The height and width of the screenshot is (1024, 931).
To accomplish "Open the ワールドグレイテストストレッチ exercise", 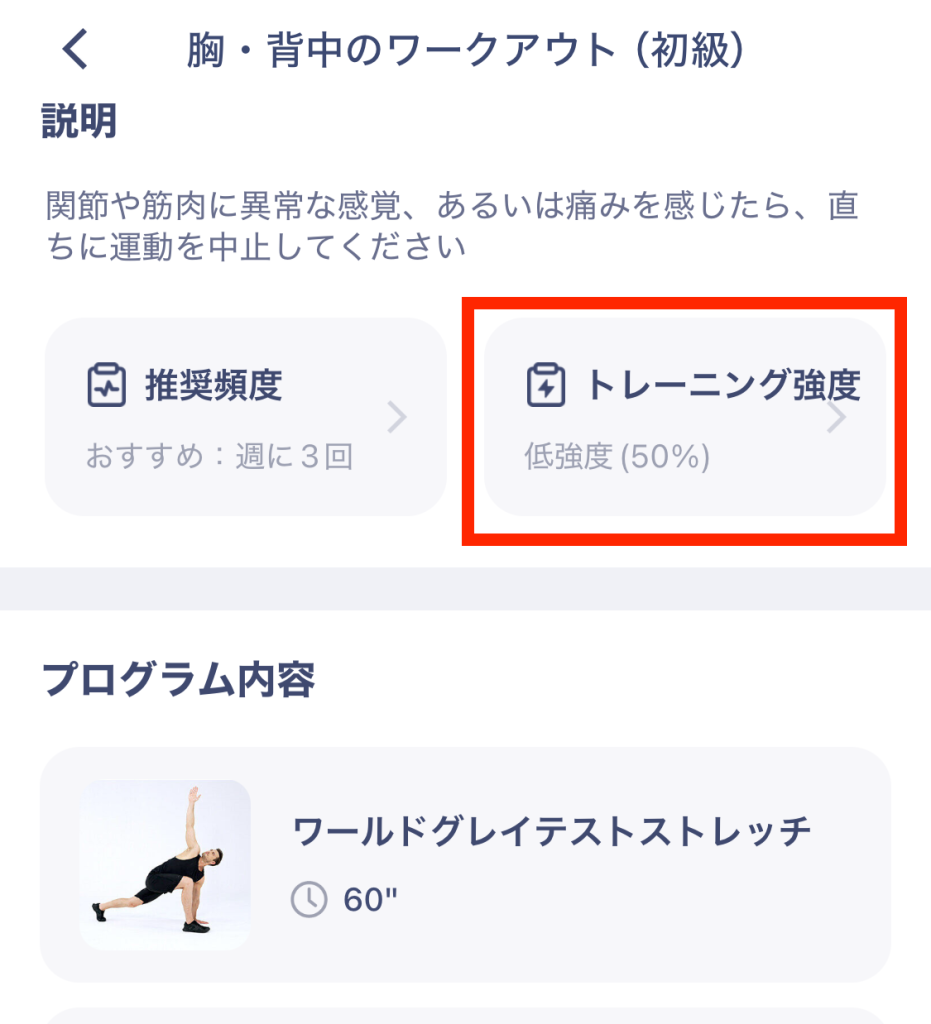I will [x=465, y=864].
